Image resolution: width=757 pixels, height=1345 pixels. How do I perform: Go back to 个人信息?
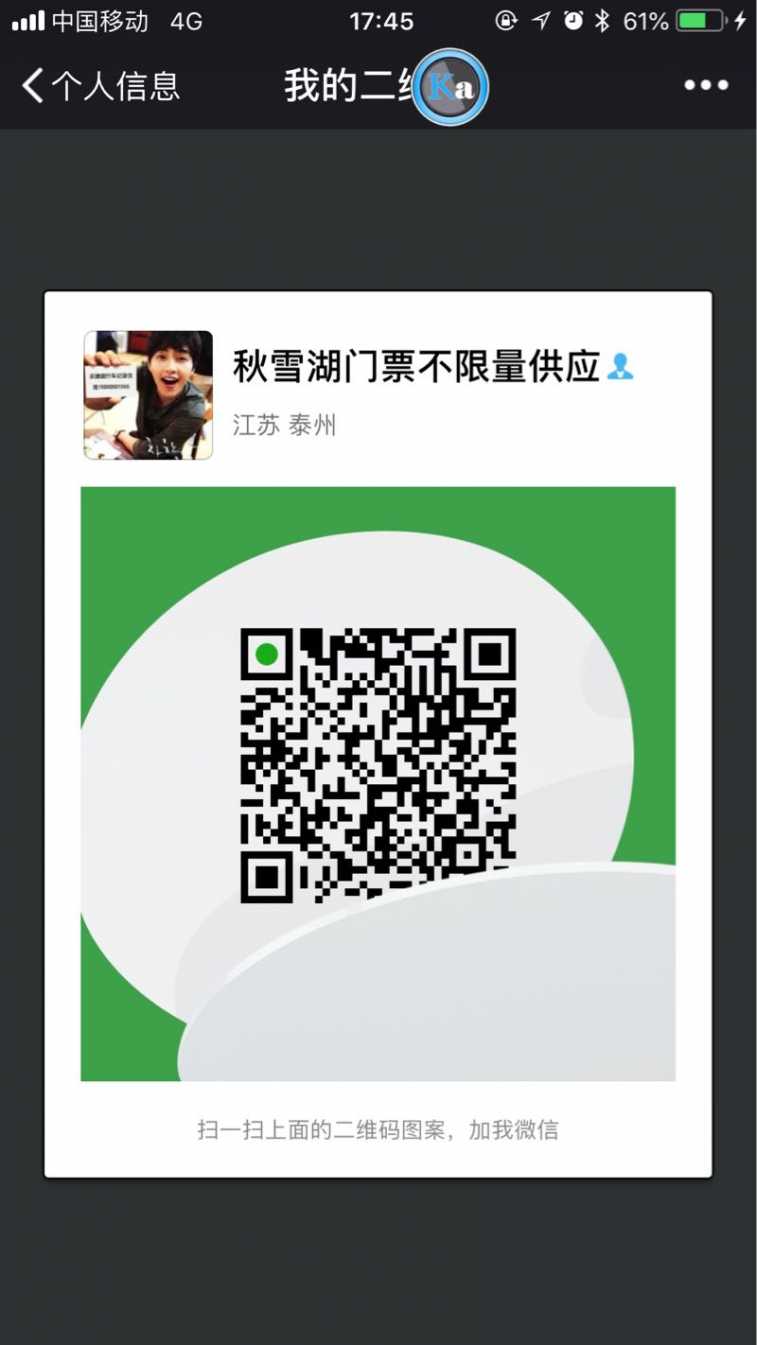(x=100, y=86)
